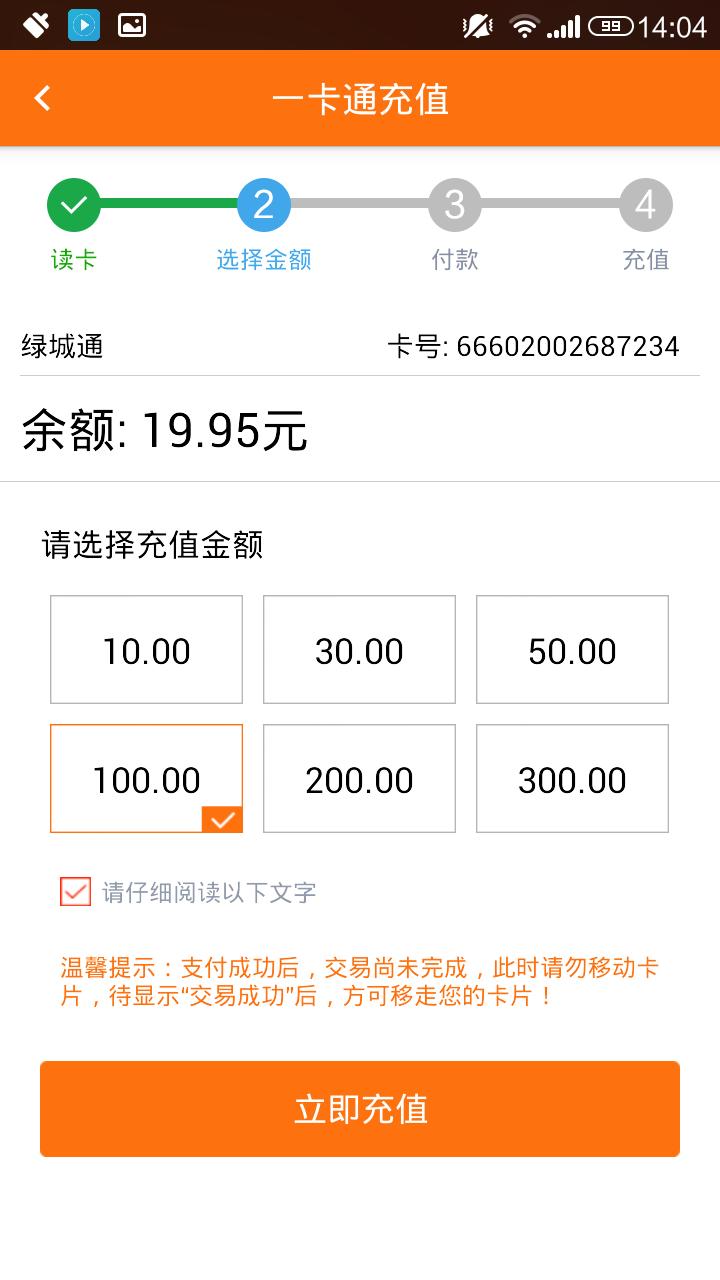This screenshot has width=720, height=1280.
Task: Select the 10.00 recharge amount
Action: click(x=145, y=649)
